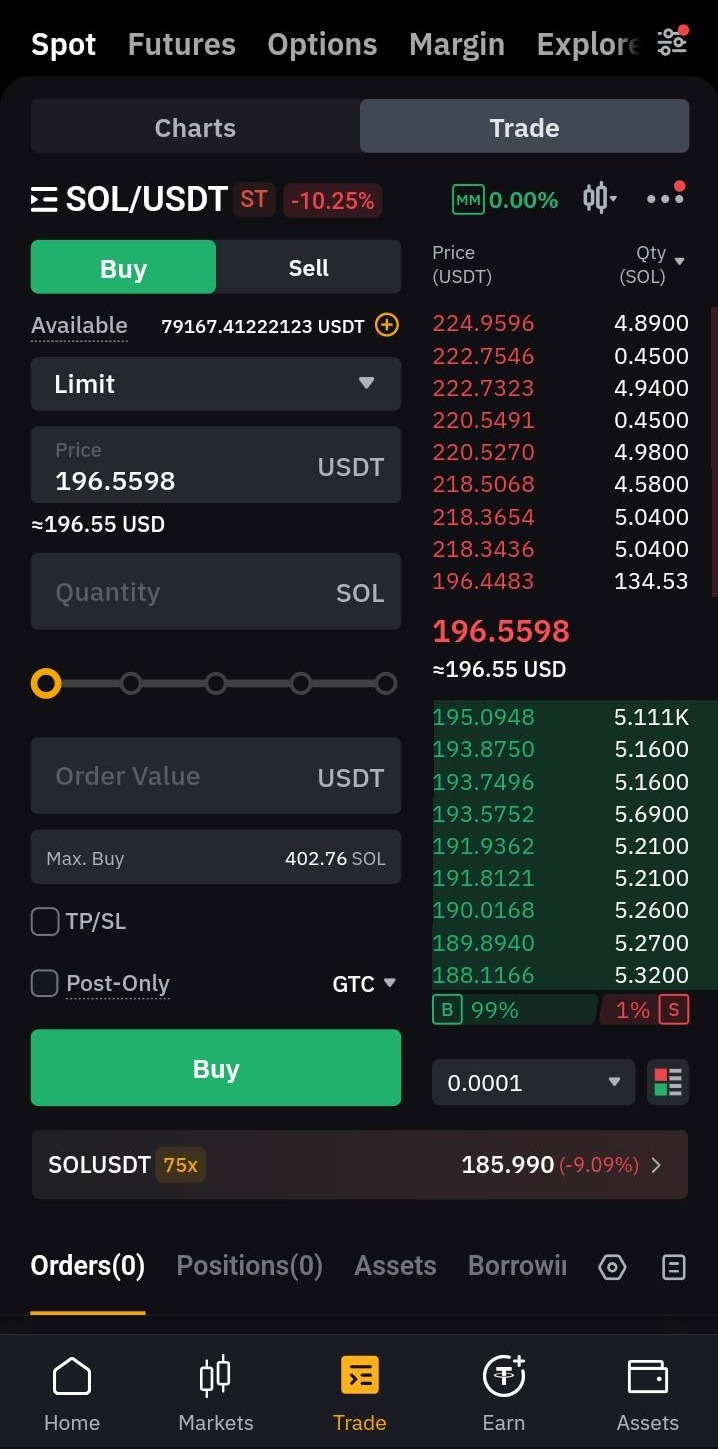The width and height of the screenshot is (718, 1449).
Task: Change the 0.0001 depth precision dropdown
Action: tap(533, 1083)
